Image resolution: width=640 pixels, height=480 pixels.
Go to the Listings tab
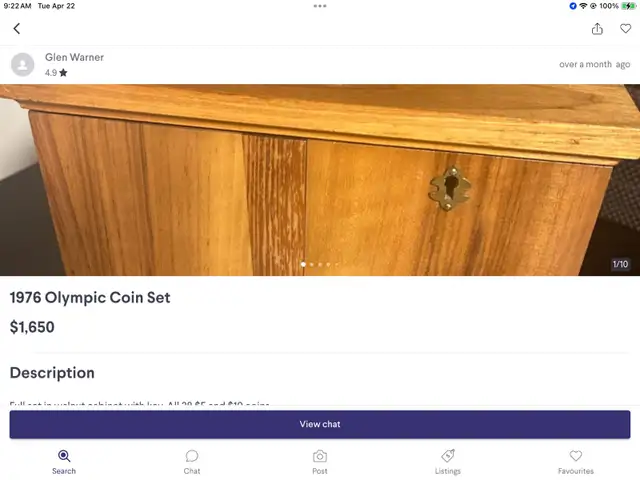click(x=448, y=461)
